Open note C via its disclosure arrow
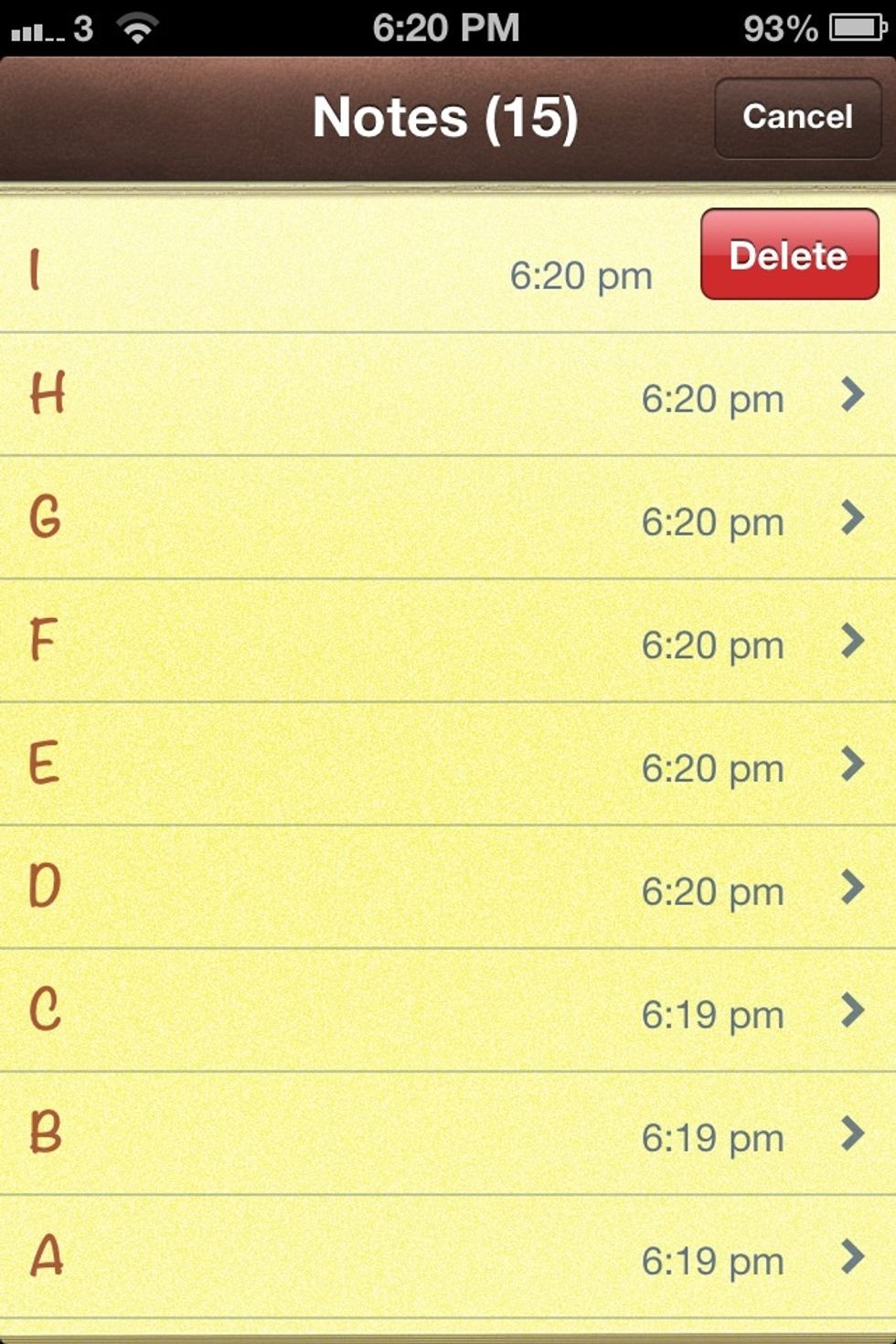 [x=853, y=1013]
